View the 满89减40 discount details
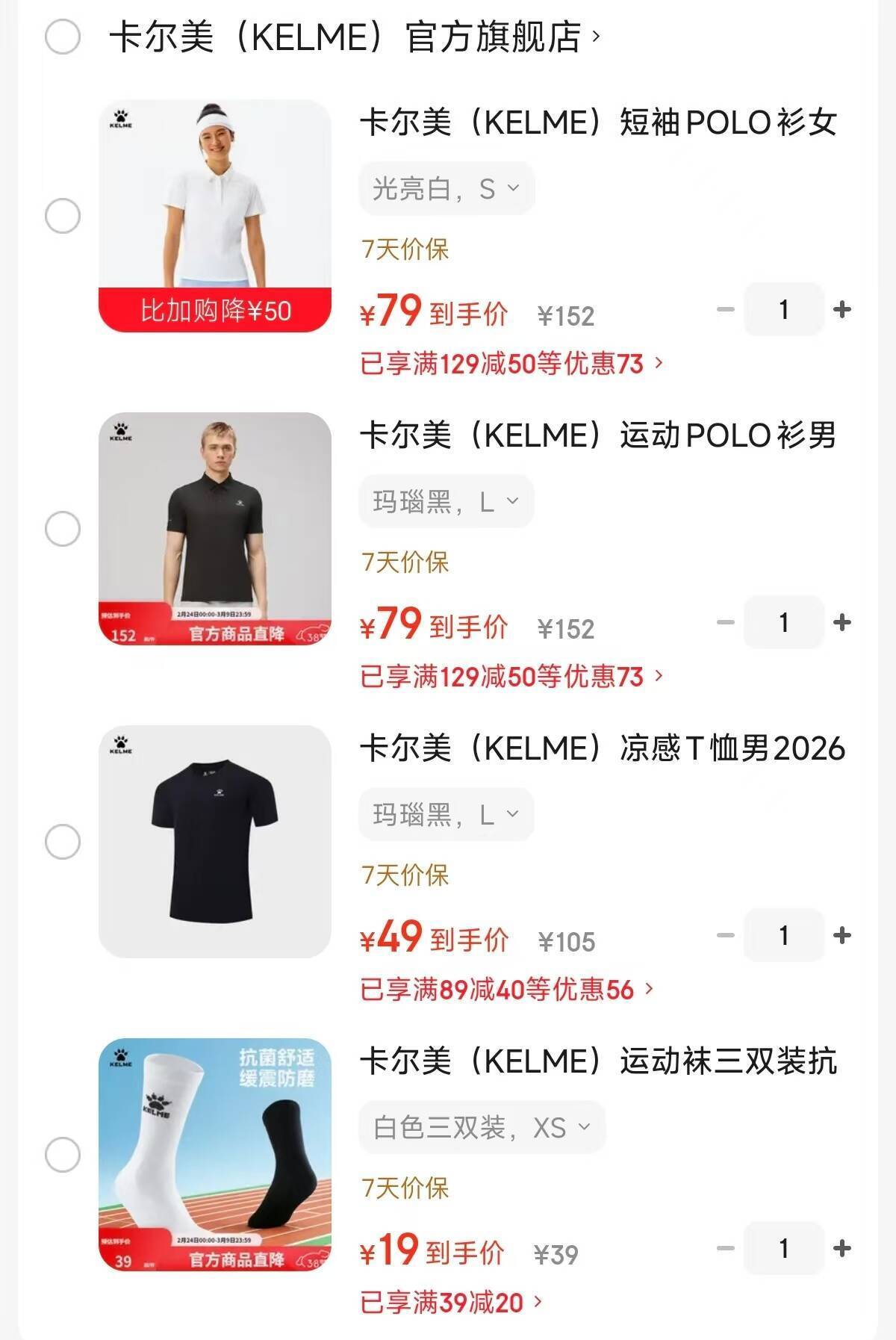 click(x=506, y=990)
